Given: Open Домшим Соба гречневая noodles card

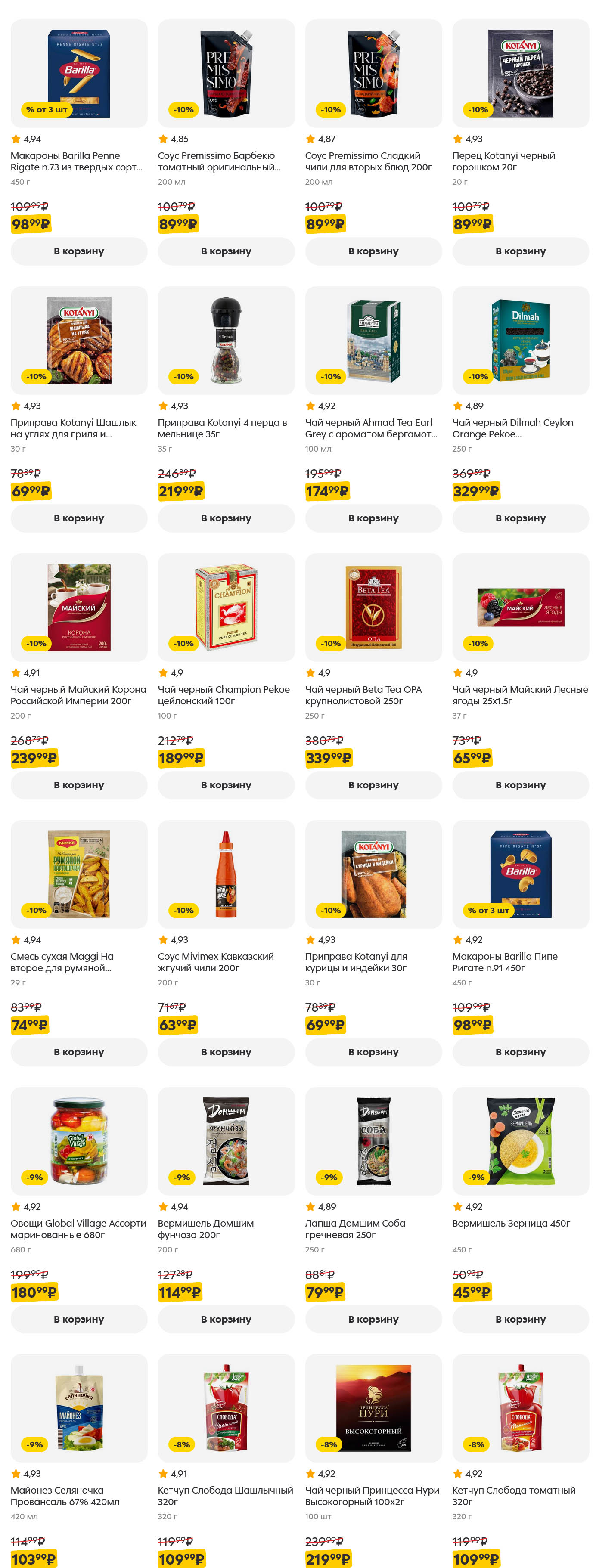Looking at the screenshot, I should (x=373, y=1141).
